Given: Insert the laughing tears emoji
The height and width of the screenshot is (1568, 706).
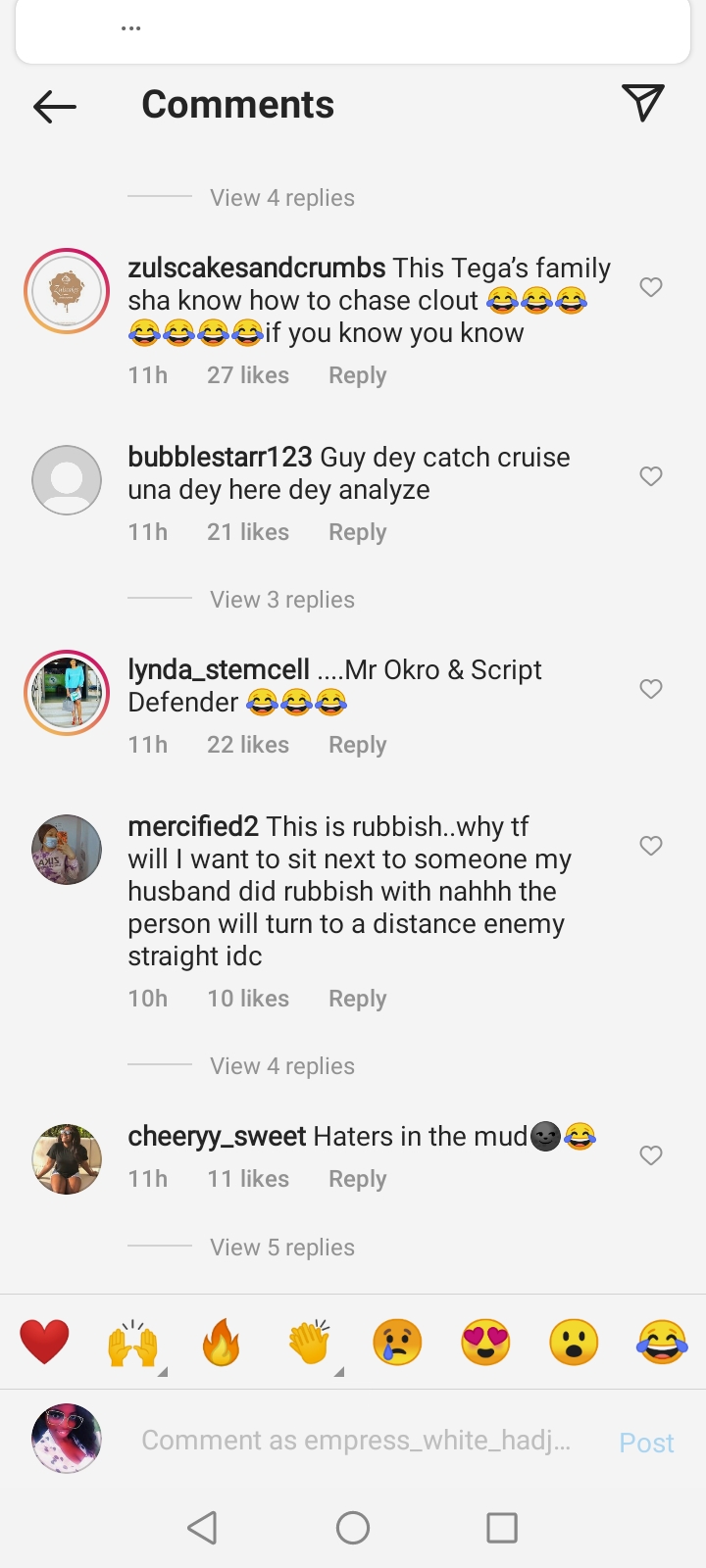Looking at the screenshot, I should click(x=662, y=1342).
